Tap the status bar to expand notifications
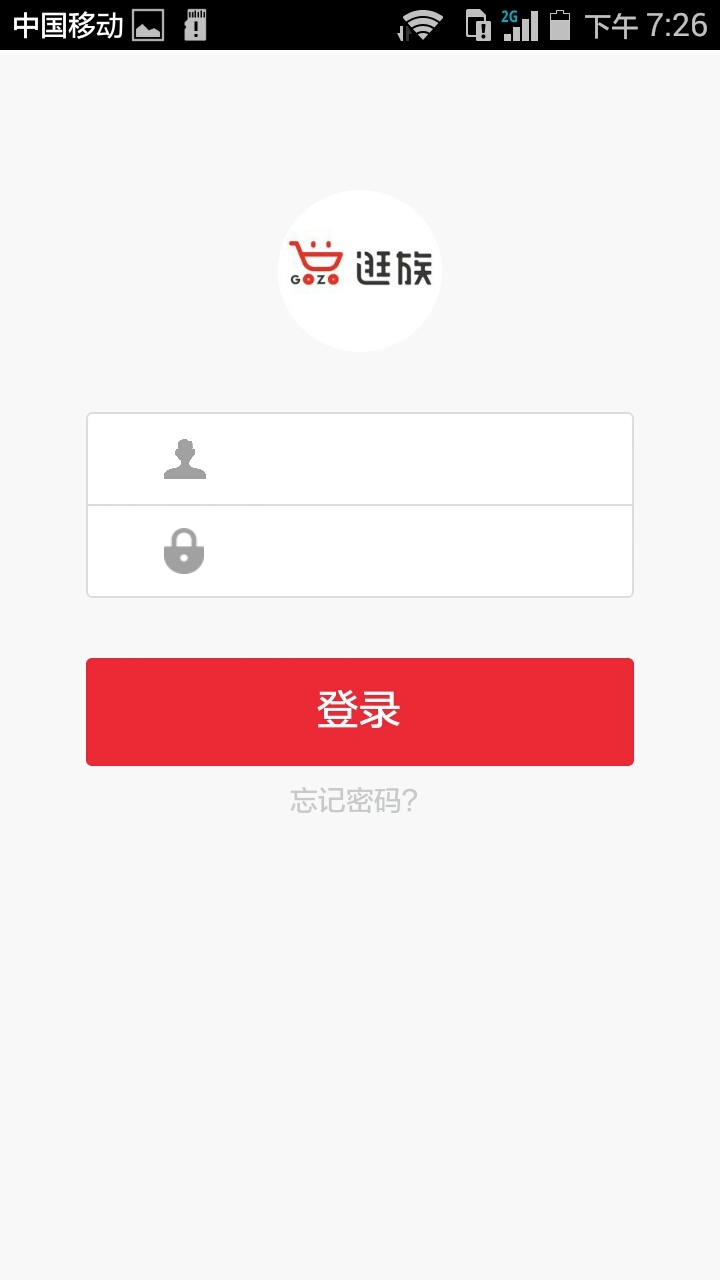 coord(300,24)
